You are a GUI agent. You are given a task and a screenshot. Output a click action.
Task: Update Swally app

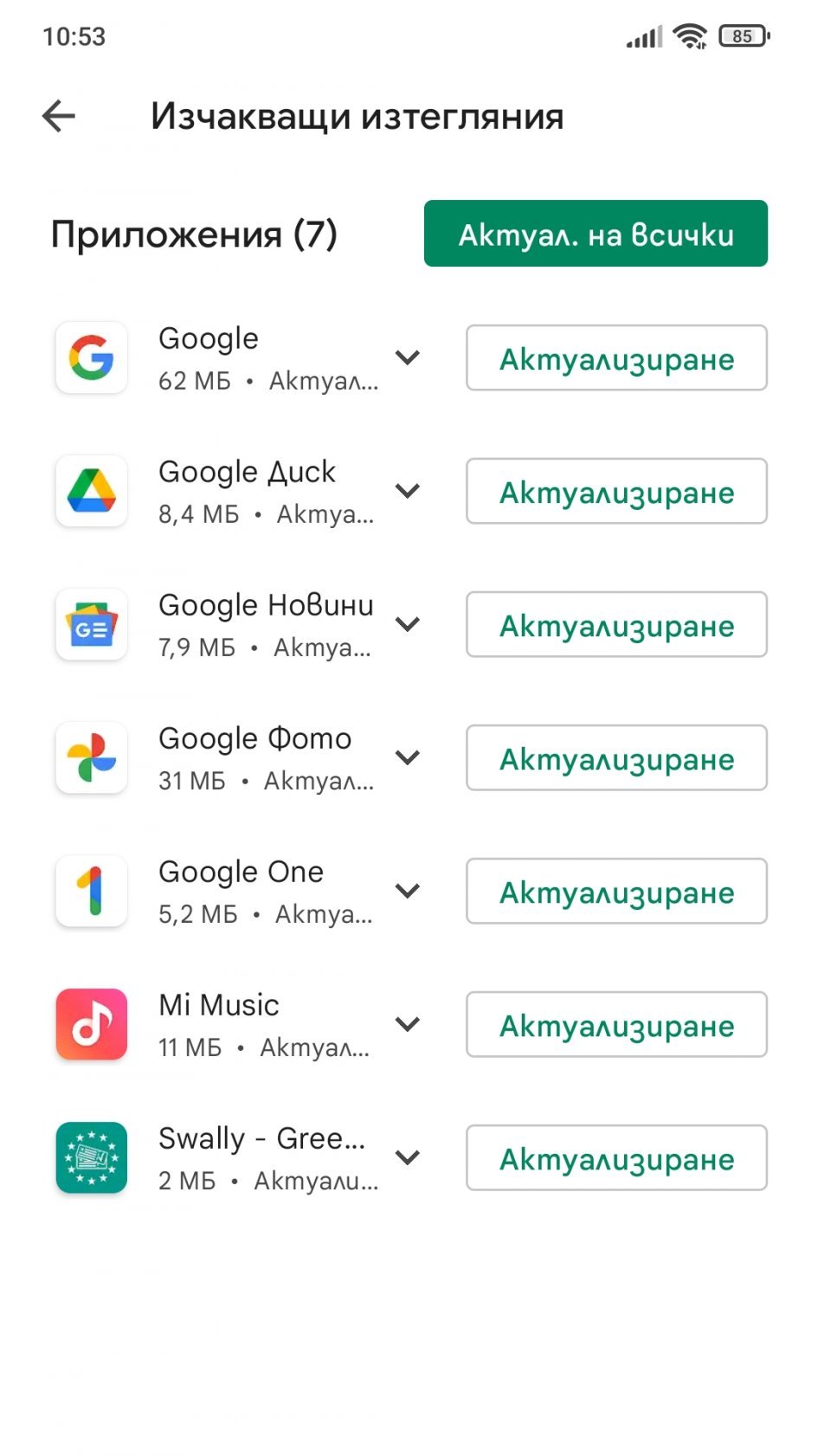pos(616,1158)
